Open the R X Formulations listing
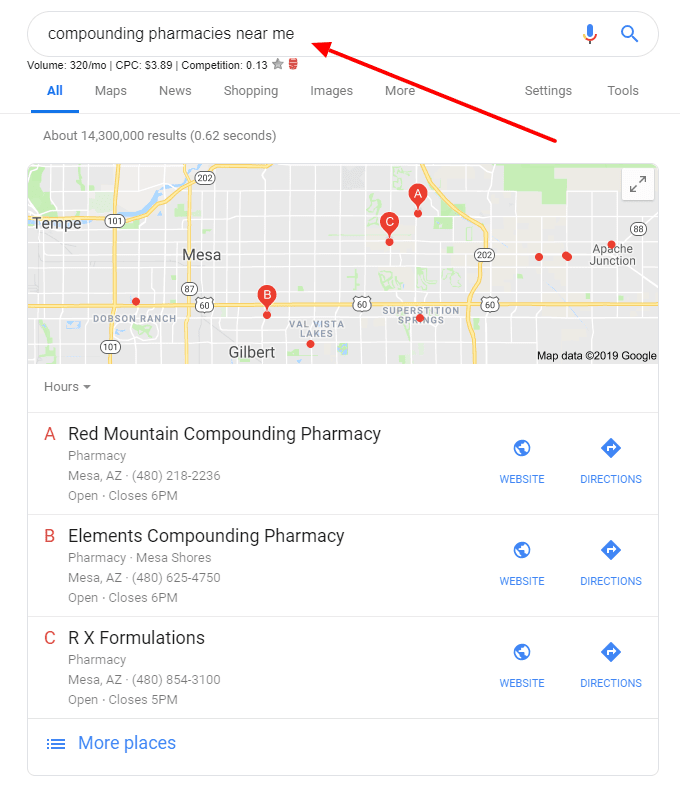This screenshot has width=680, height=794. click(x=136, y=638)
